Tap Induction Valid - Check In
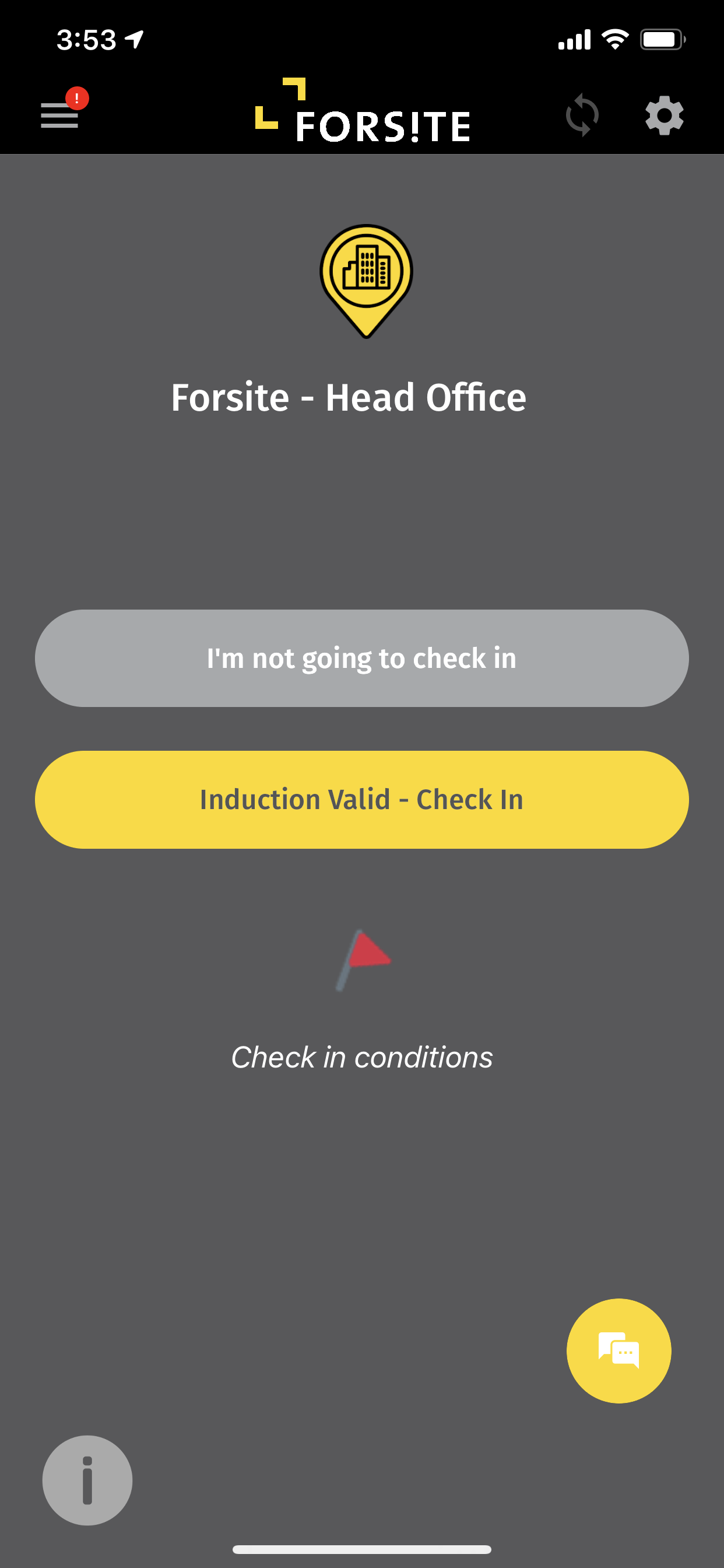Viewport: 724px width, 1568px height. point(361,799)
